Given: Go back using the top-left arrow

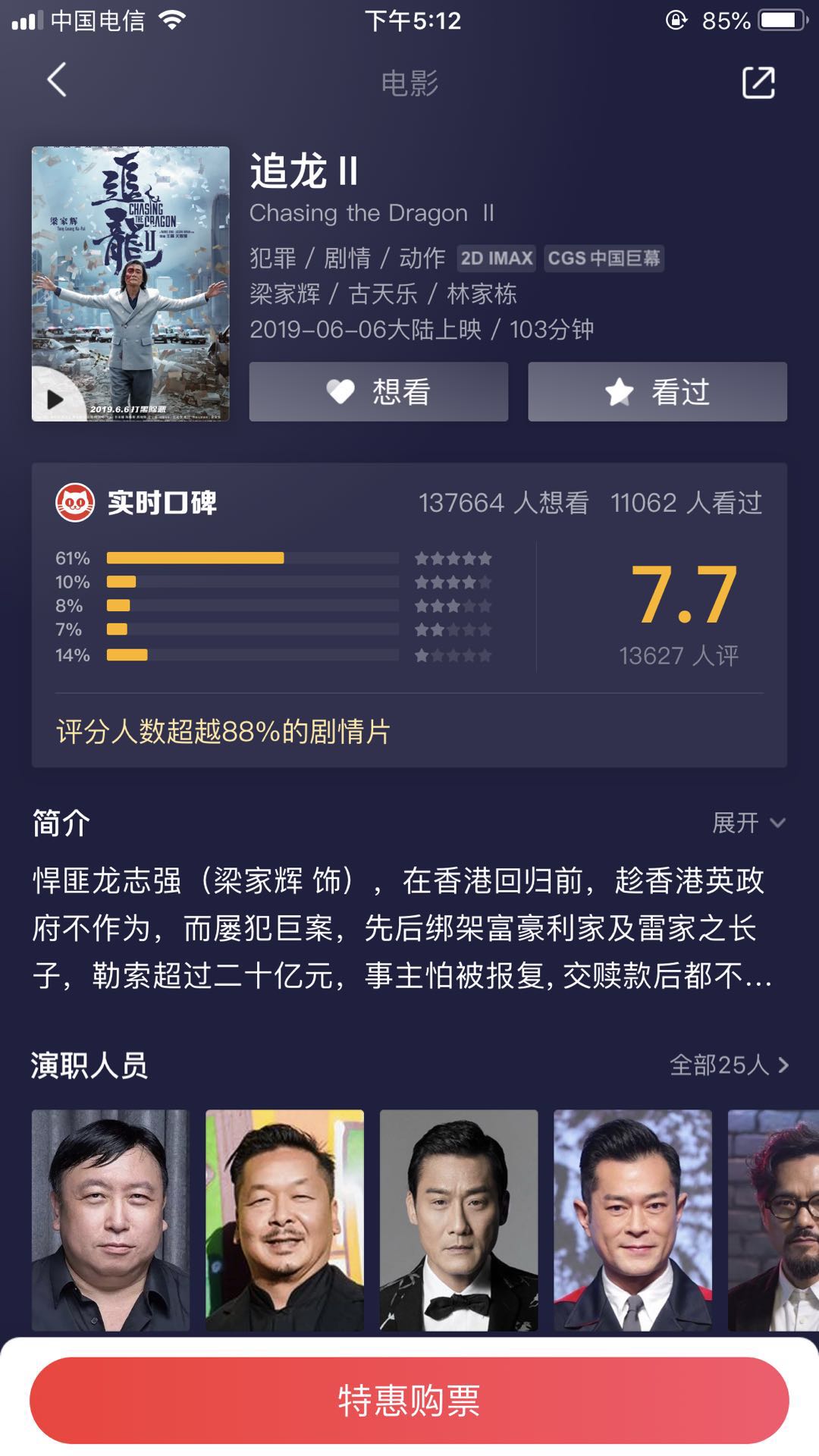Looking at the screenshot, I should point(57,80).
